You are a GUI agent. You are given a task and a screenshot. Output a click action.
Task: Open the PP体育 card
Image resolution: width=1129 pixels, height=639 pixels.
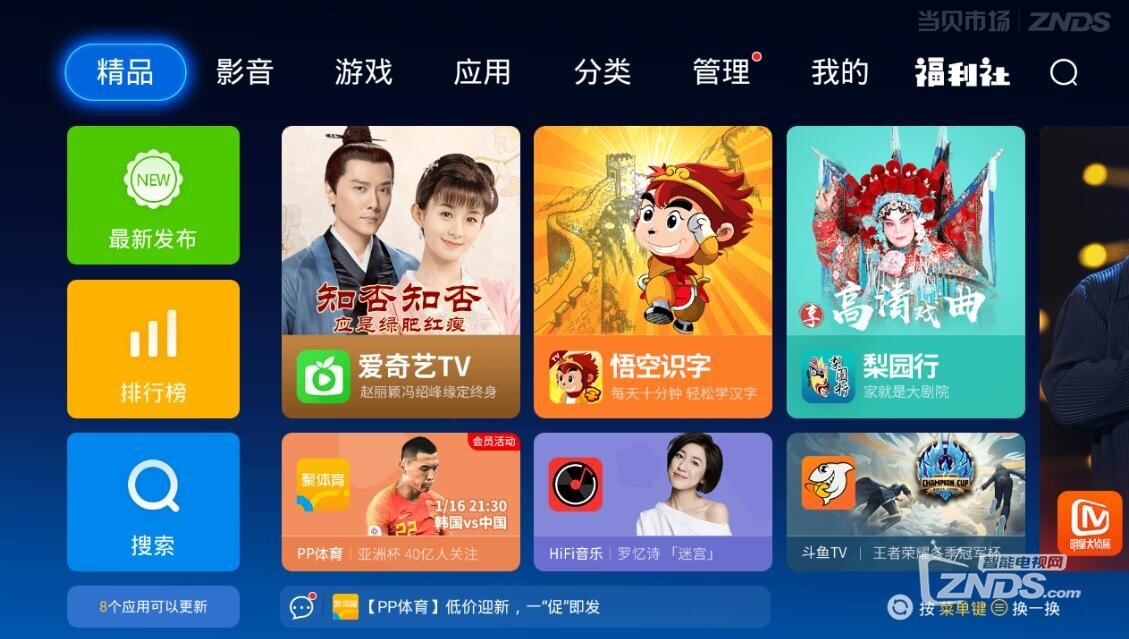pos(400,501)
